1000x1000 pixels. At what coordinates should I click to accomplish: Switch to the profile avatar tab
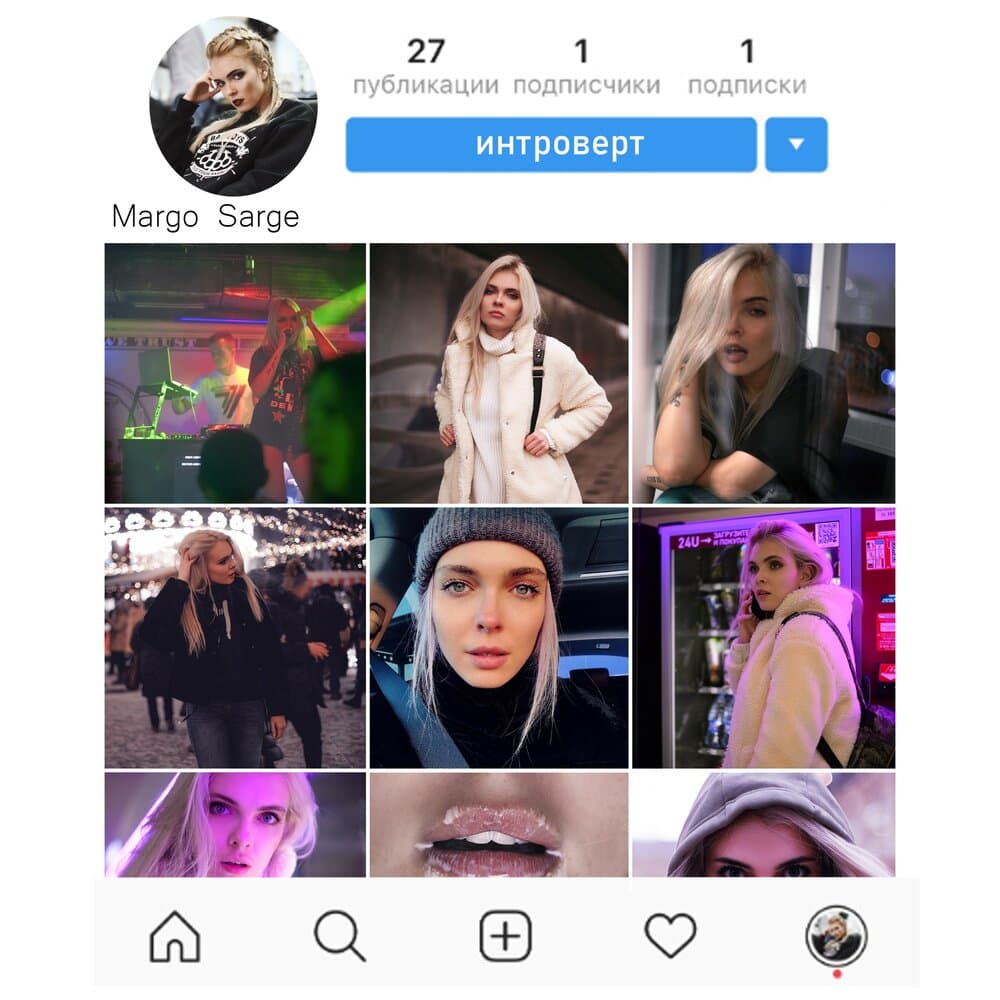(x=835, y=937)
